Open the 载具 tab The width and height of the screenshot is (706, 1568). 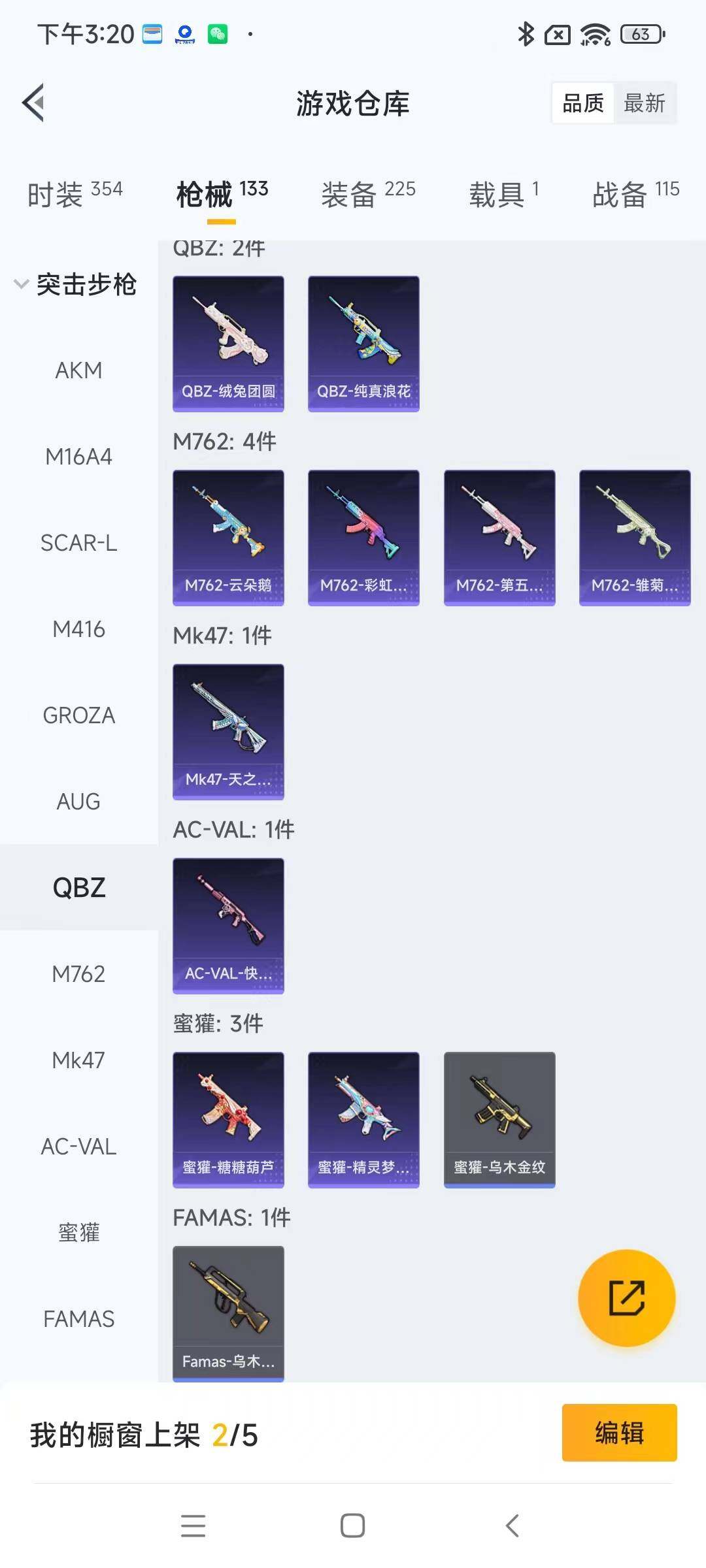click(503, 194)
